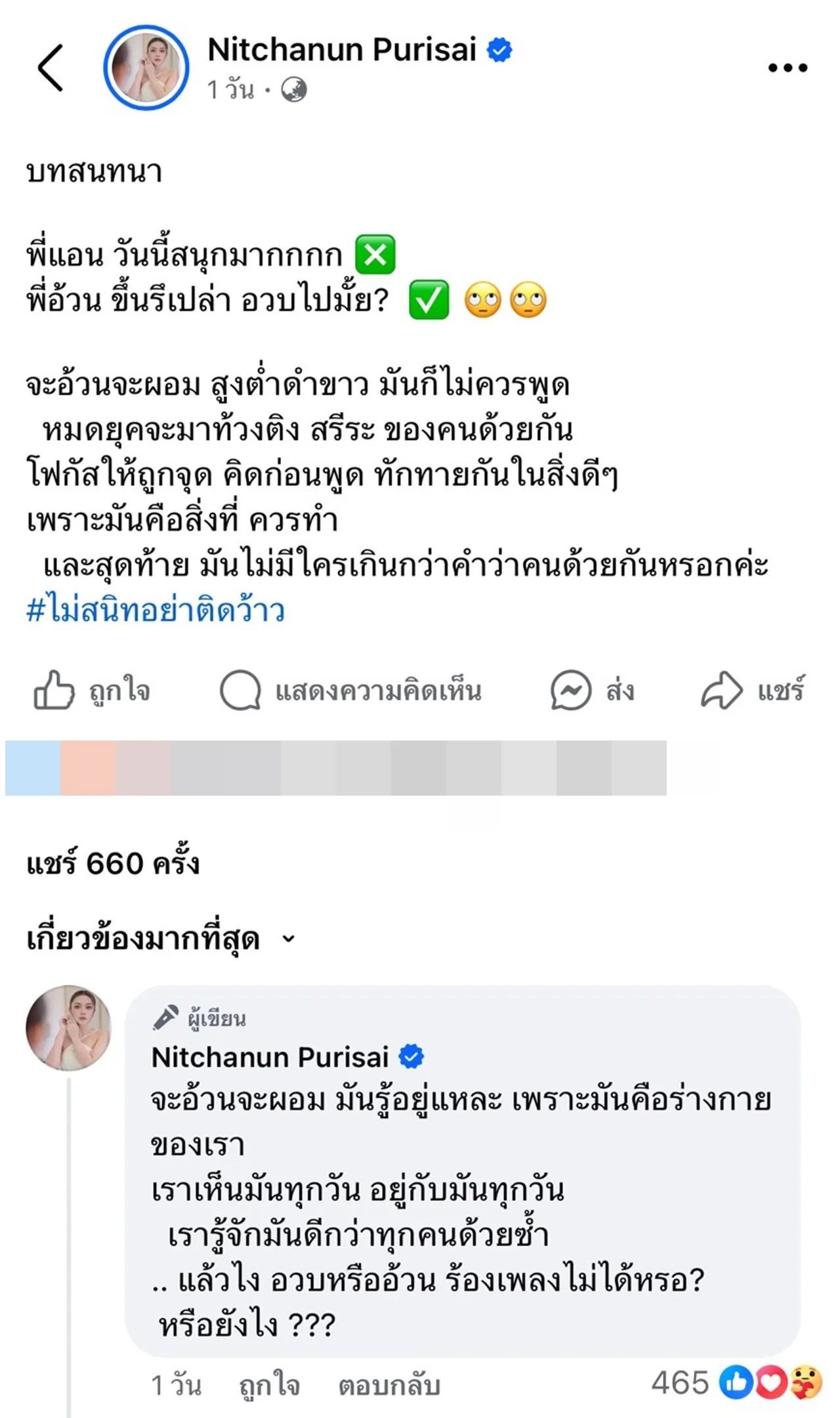
Task: Go back using the top-left arrow
Action: click(x=51, y=68)
